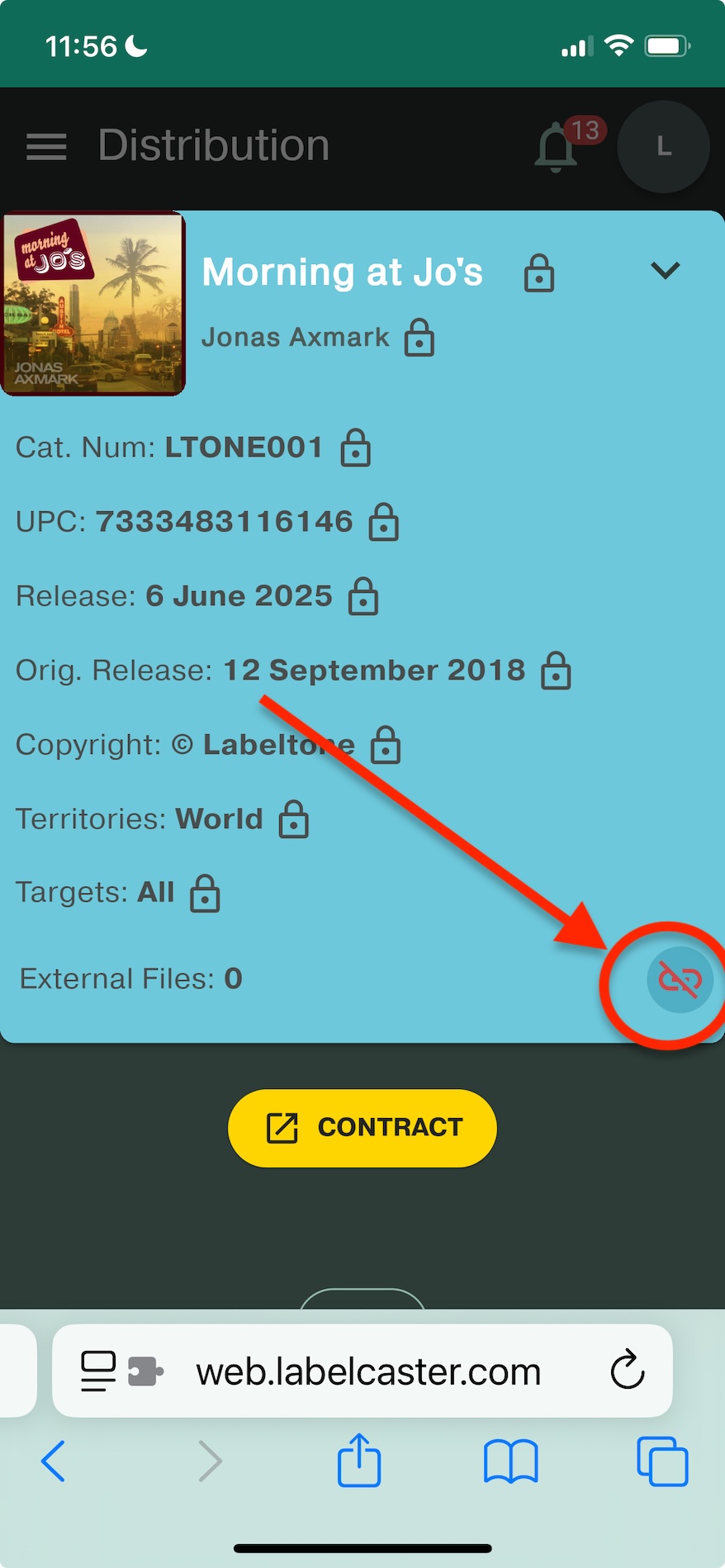
Task: Tap the web.labelcaster.com address bar
Action: click(368, 1371)
